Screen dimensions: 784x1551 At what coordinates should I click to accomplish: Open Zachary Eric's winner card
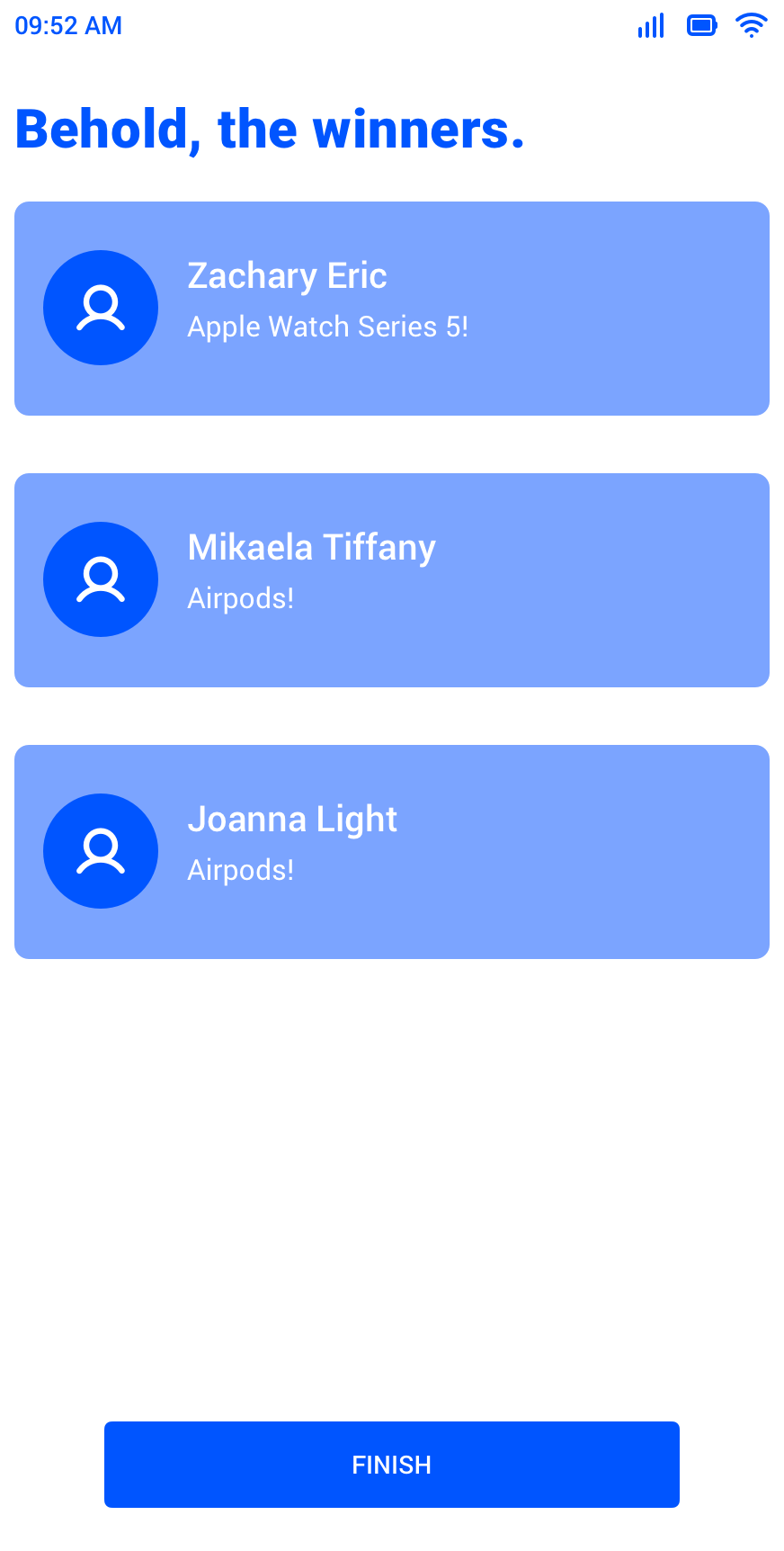[x=391, y=309]
